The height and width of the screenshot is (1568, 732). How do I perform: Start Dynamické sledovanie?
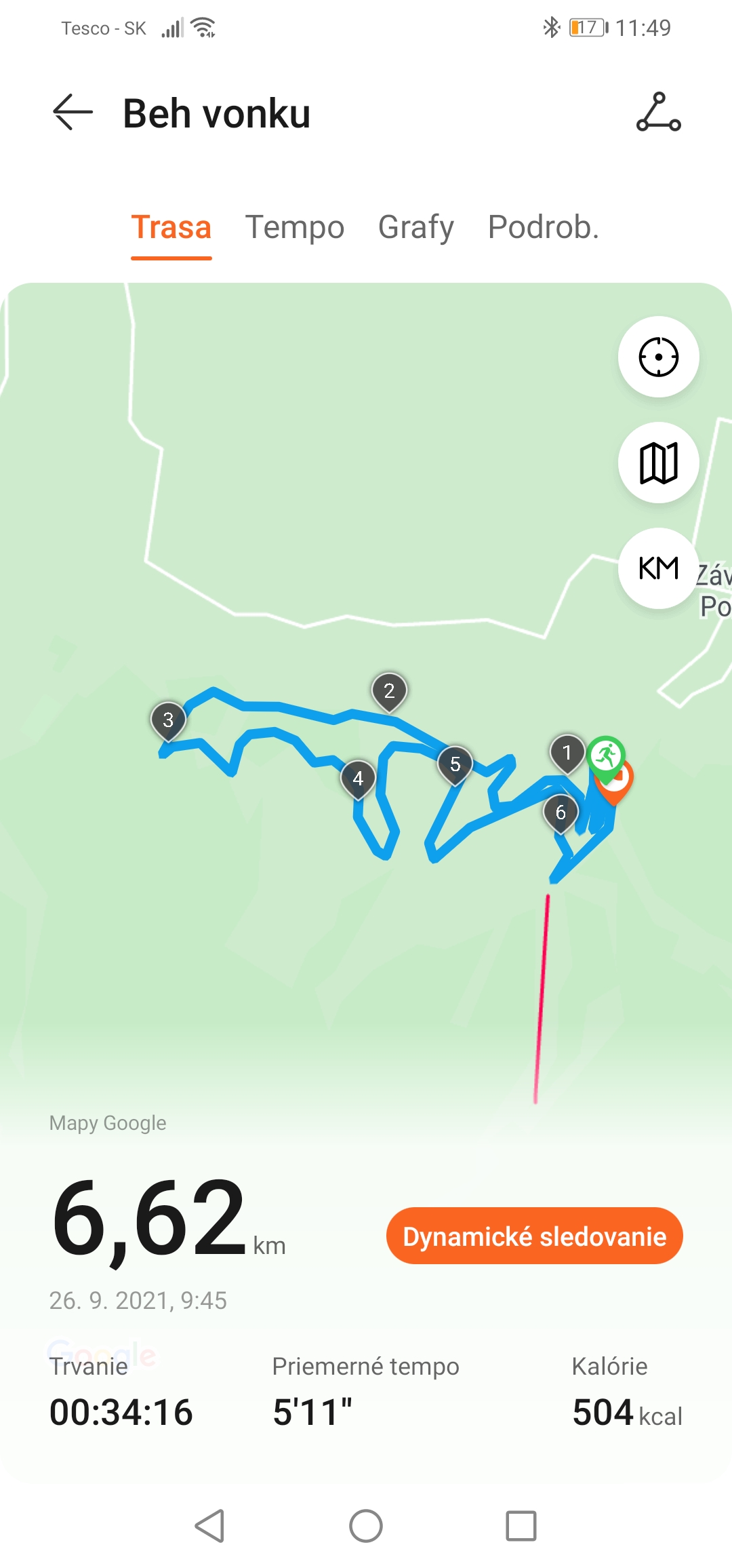click(x=535, y=1236)
